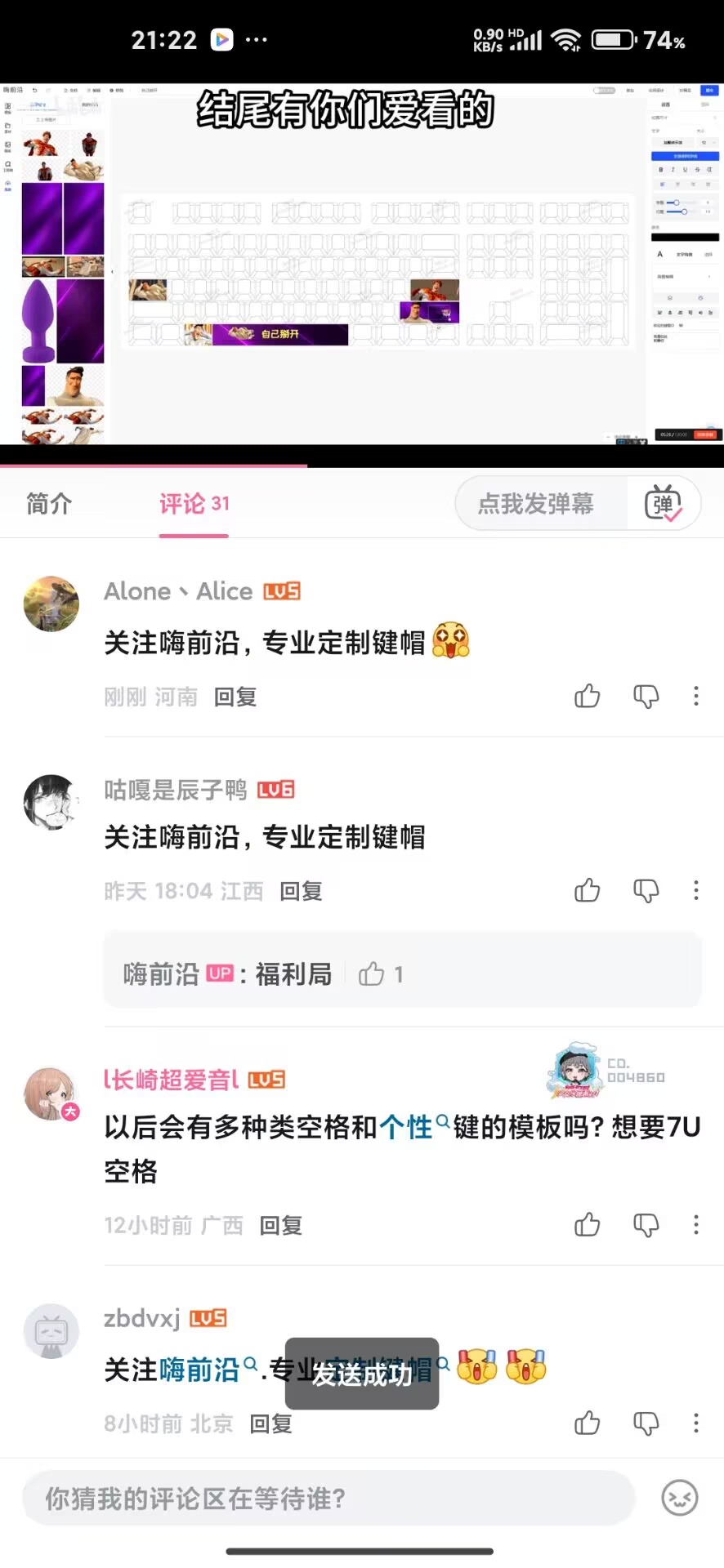Open the emoji picker beside comment box
The image size is (724, 1568).
coord(679,1499)
